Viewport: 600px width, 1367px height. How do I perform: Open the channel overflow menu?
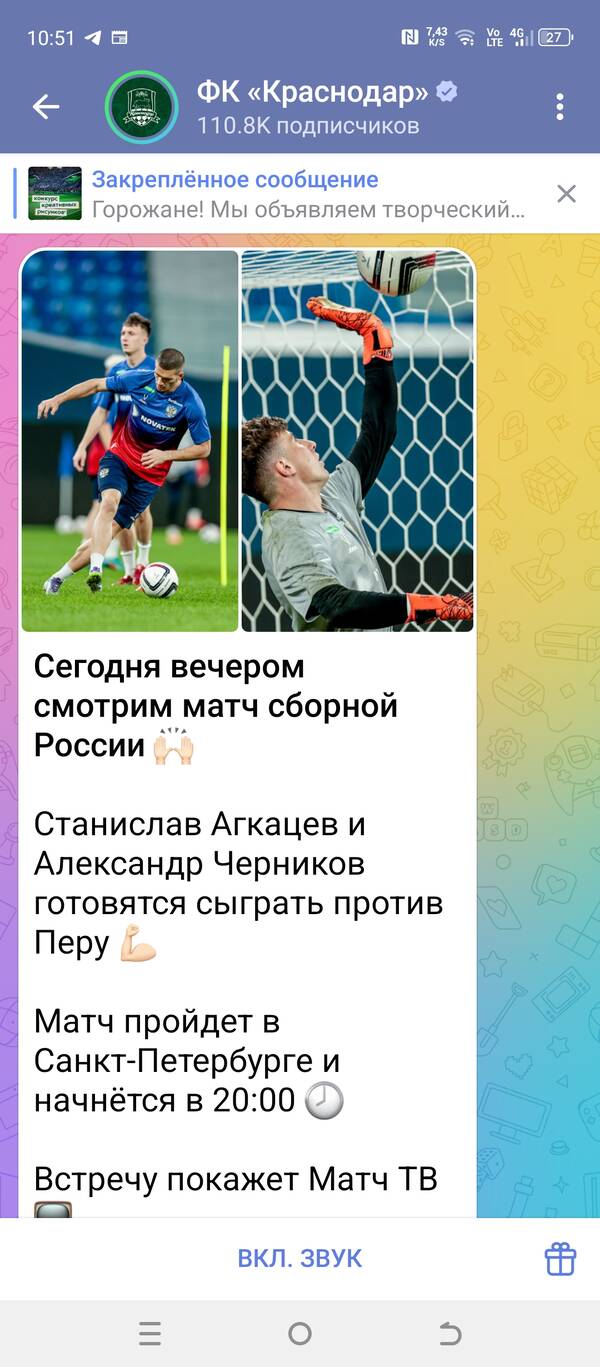pos(559,107)
